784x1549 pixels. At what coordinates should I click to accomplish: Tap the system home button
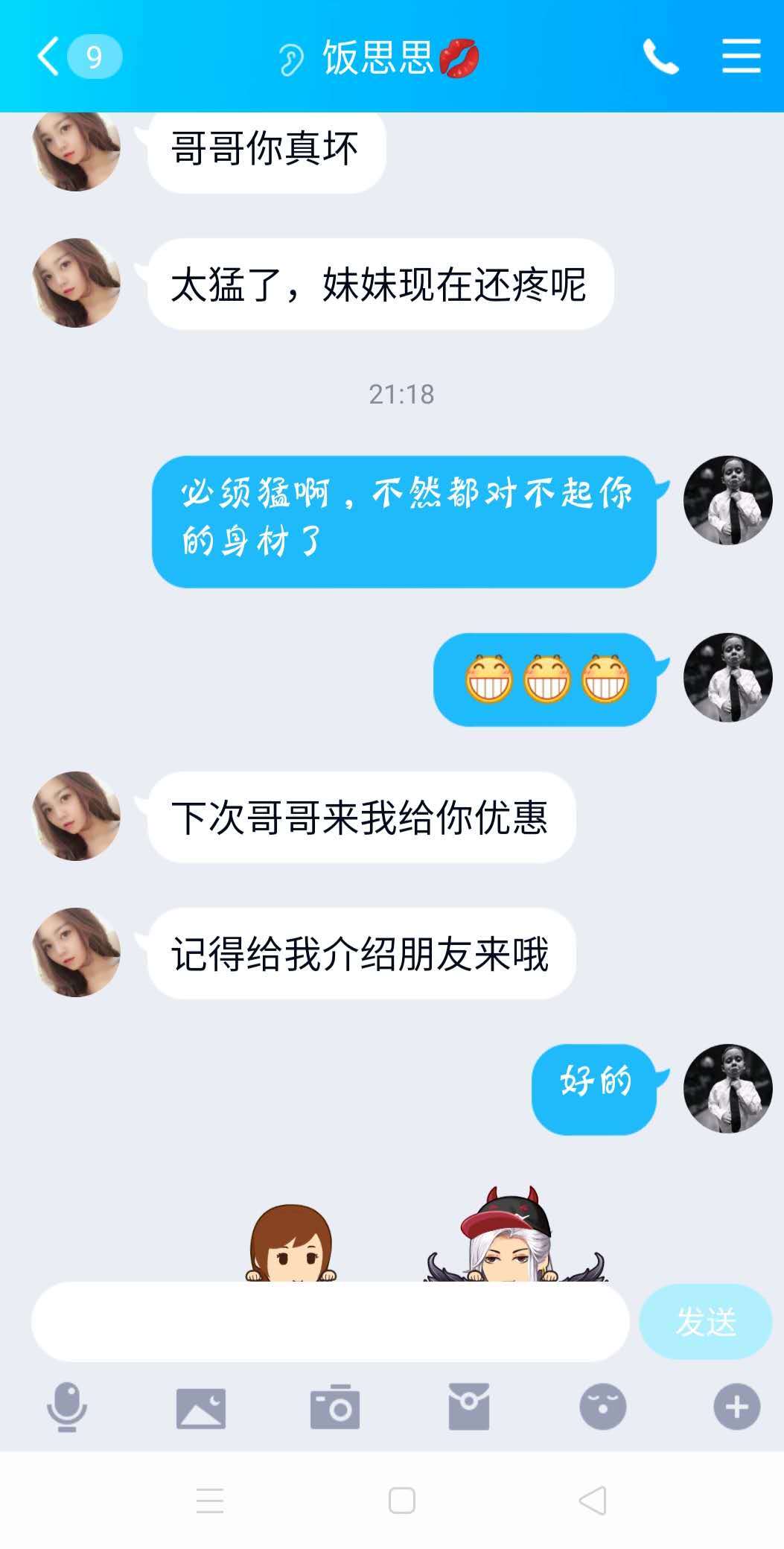click(402, 1501)
